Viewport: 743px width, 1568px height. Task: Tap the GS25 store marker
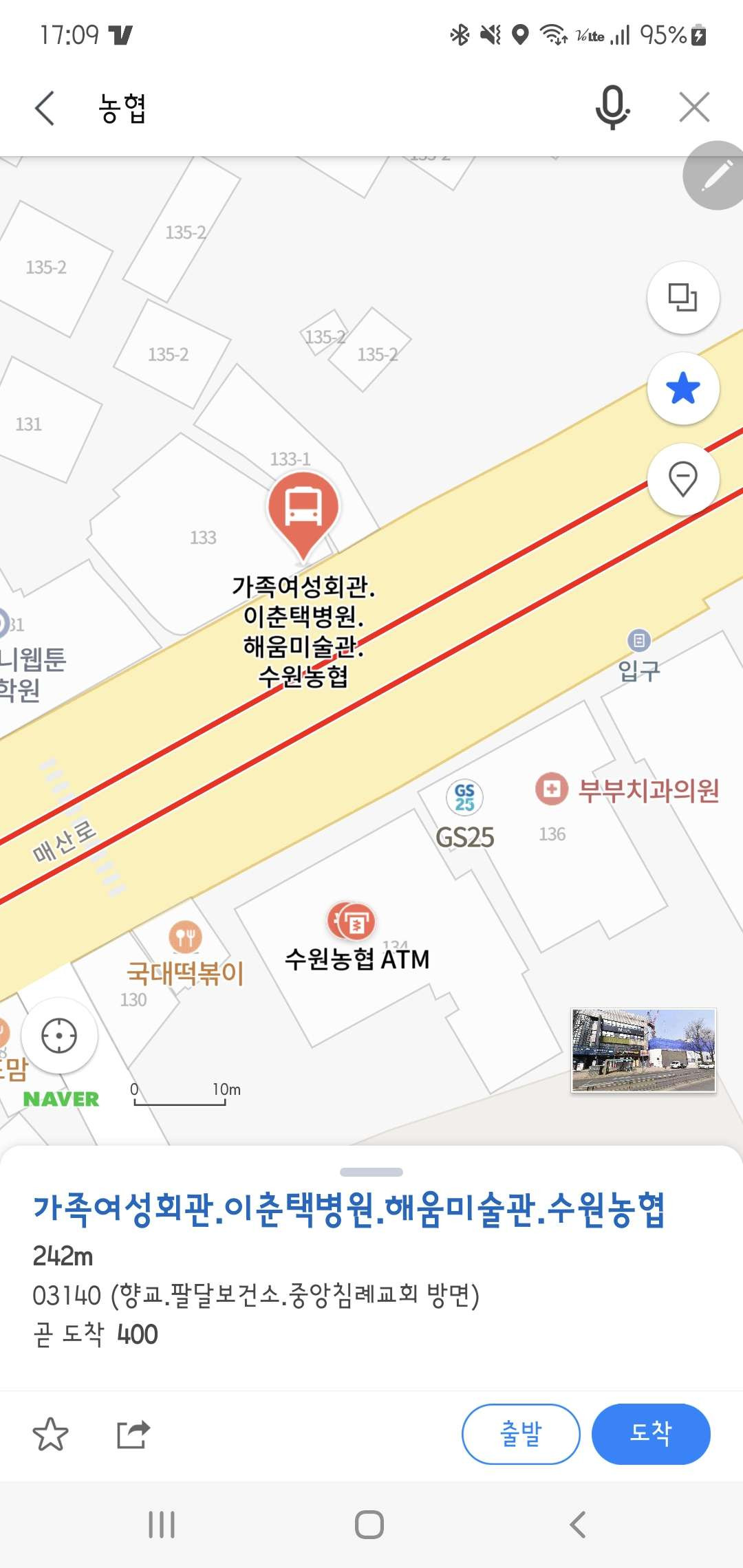tap(465, 798)
